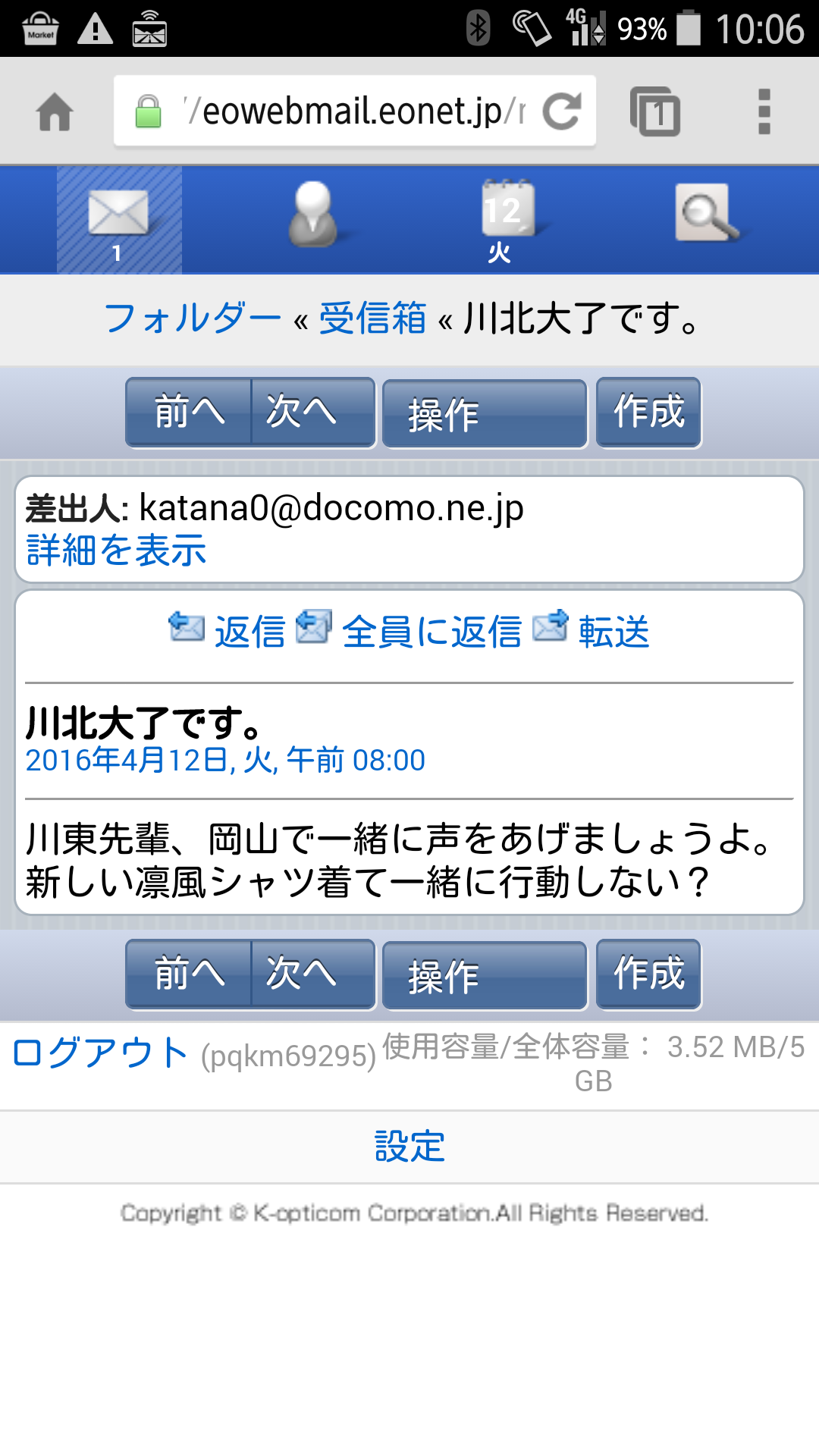Tap the bottom 作成 button
Image resolution: width=819 pixels, height=1456 pixels.
pos(648,974)
